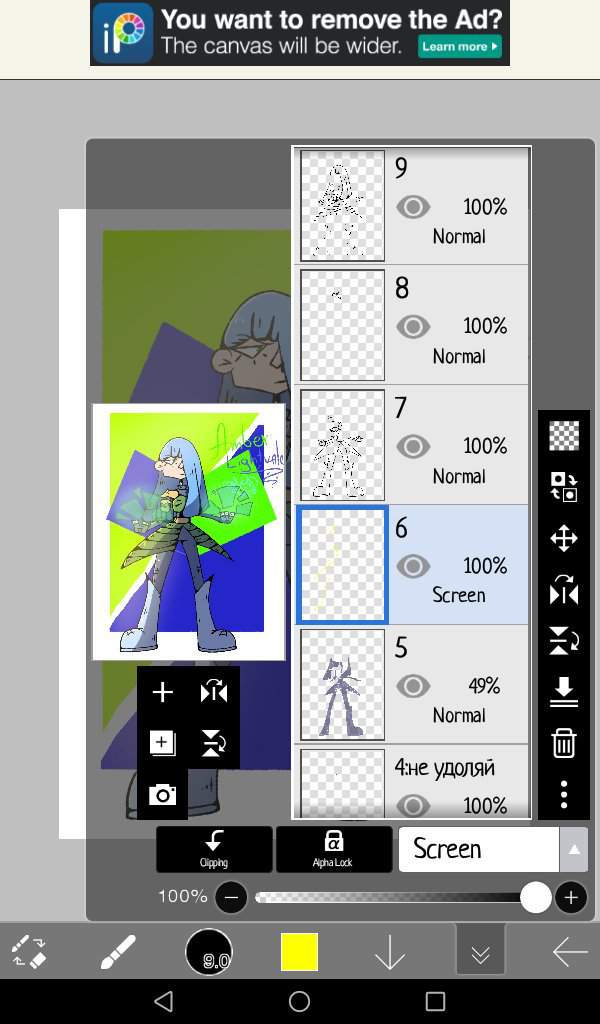Go back with the left arrow
600x1024 pixels.
569,952
